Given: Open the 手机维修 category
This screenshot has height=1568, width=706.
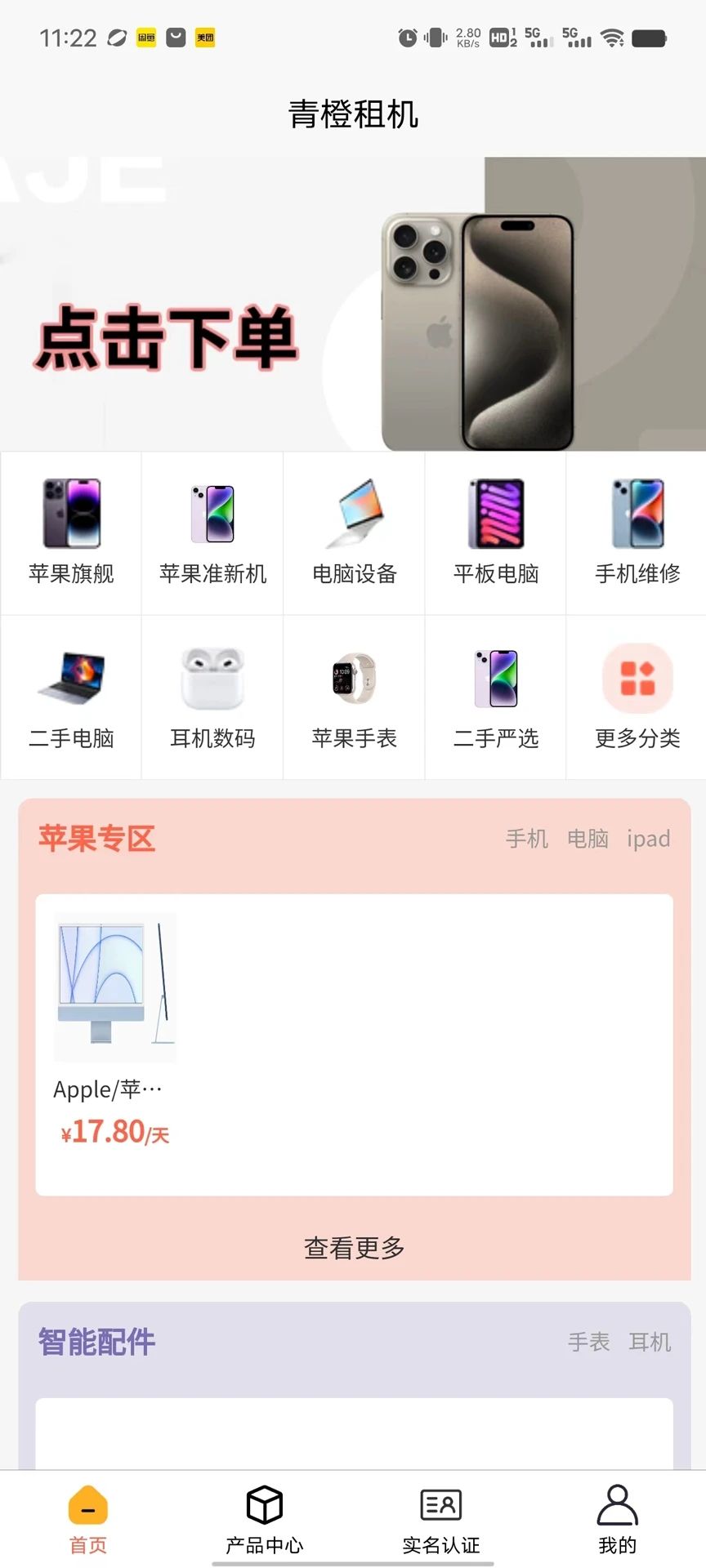Looking at the screenshot, I should [x=637, y=533].
